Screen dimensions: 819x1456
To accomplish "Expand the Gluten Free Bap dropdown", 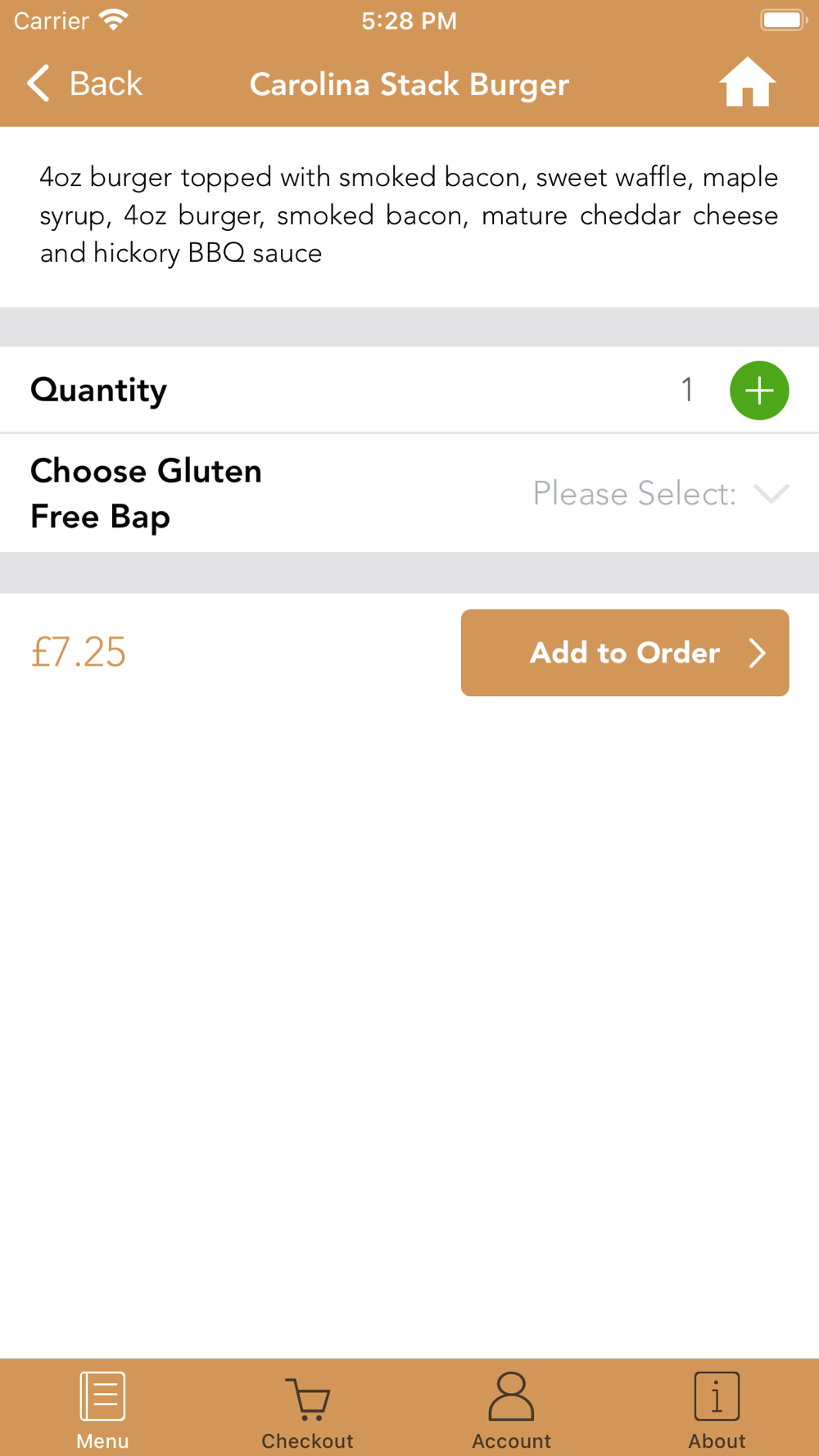I will (660, 494).
